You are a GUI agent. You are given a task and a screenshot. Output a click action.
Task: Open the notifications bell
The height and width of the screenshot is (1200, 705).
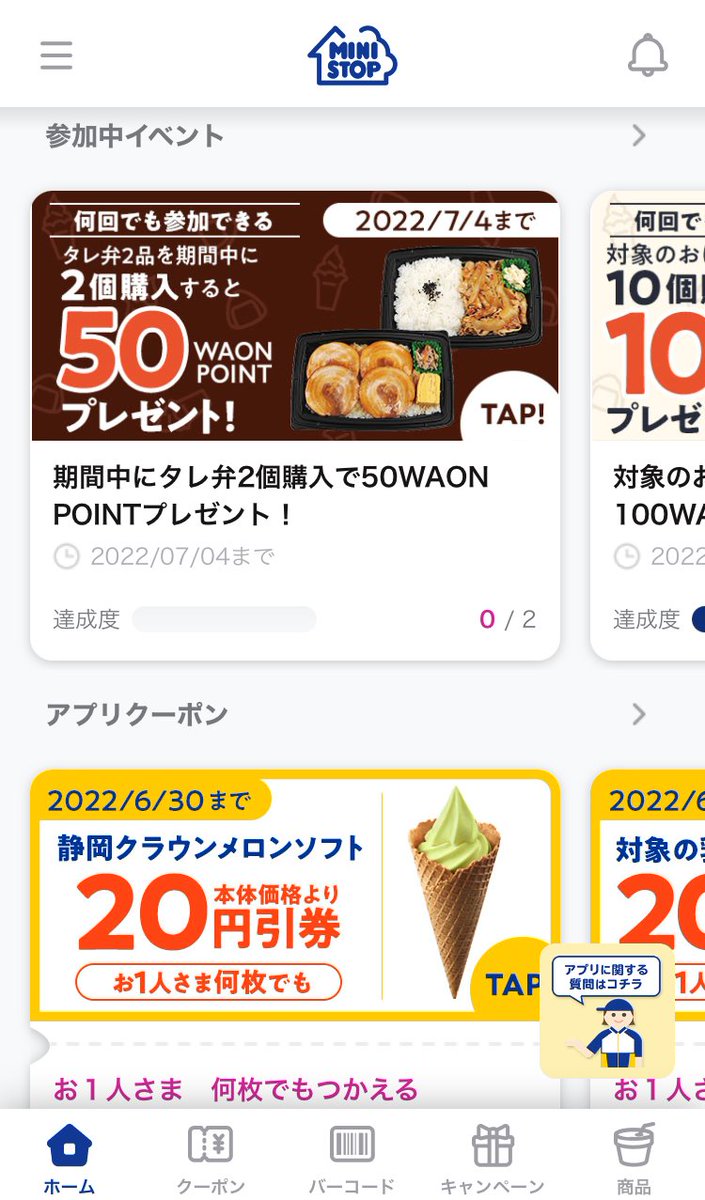647,55
